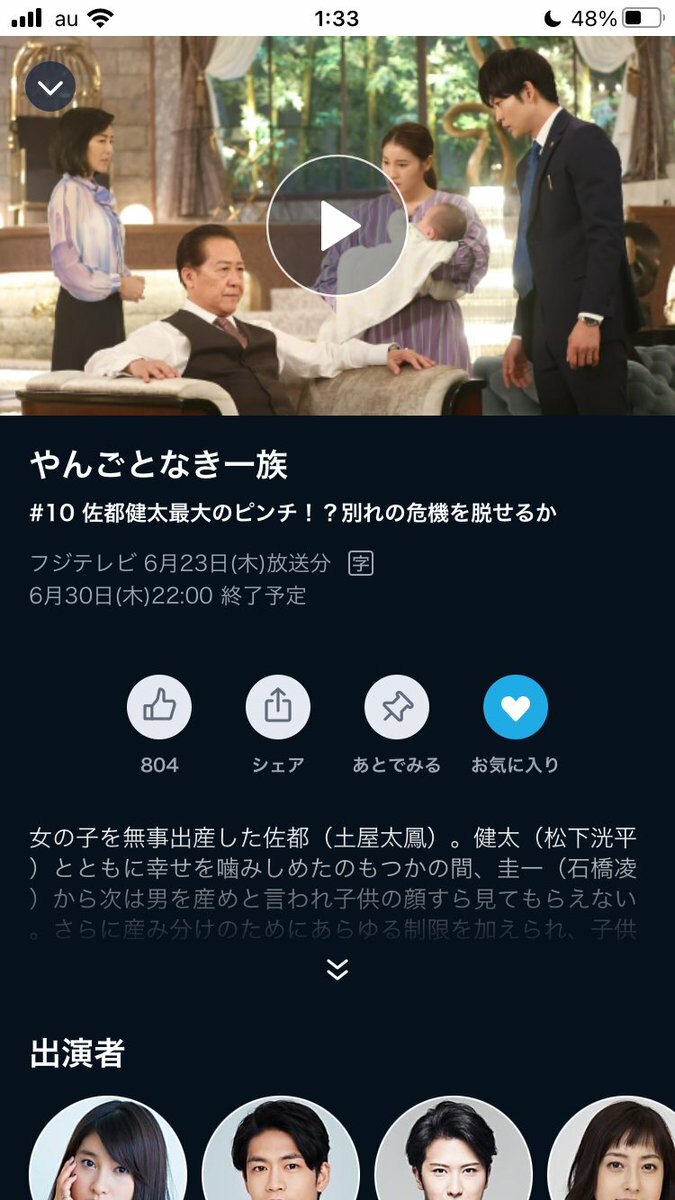Screen dimensions: 675x1200
Task: Open the fourth cast member's profile photo
Action: [x=620, y=1155]
